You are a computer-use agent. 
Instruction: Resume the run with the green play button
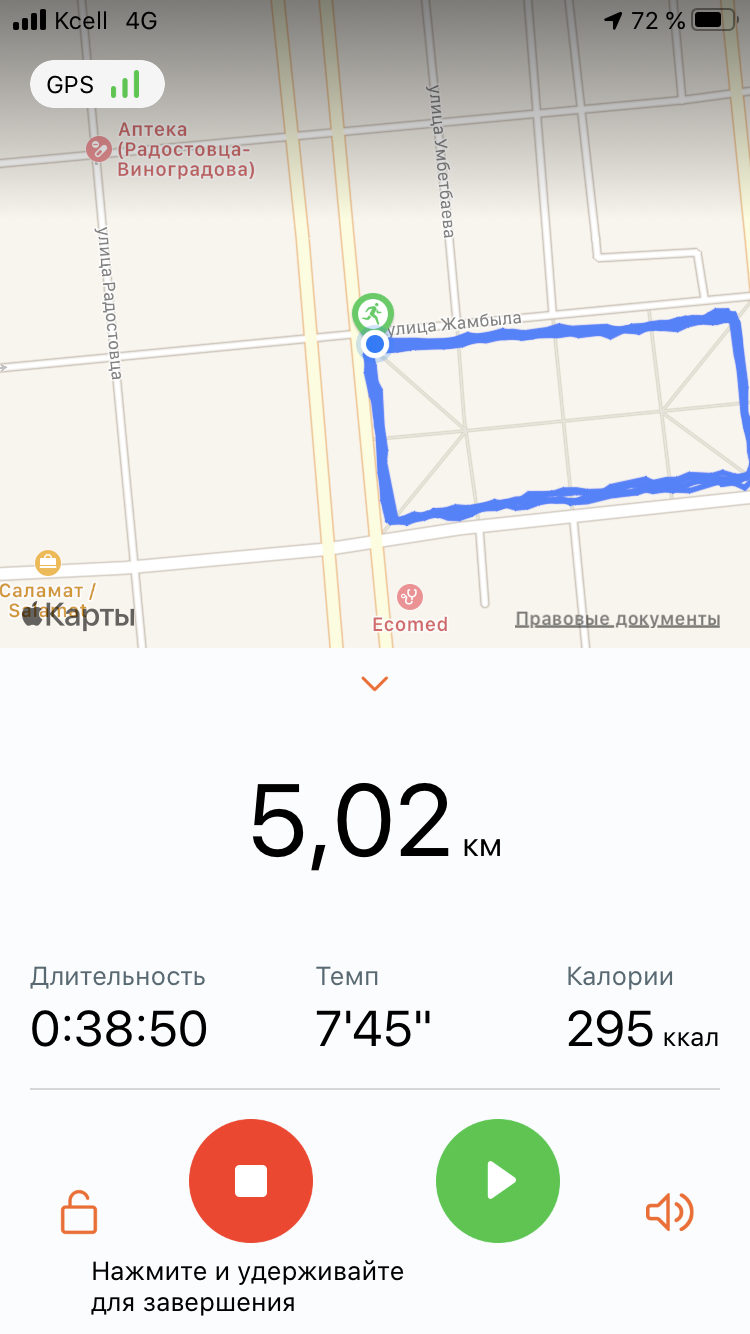click(x=497, y=1181)
